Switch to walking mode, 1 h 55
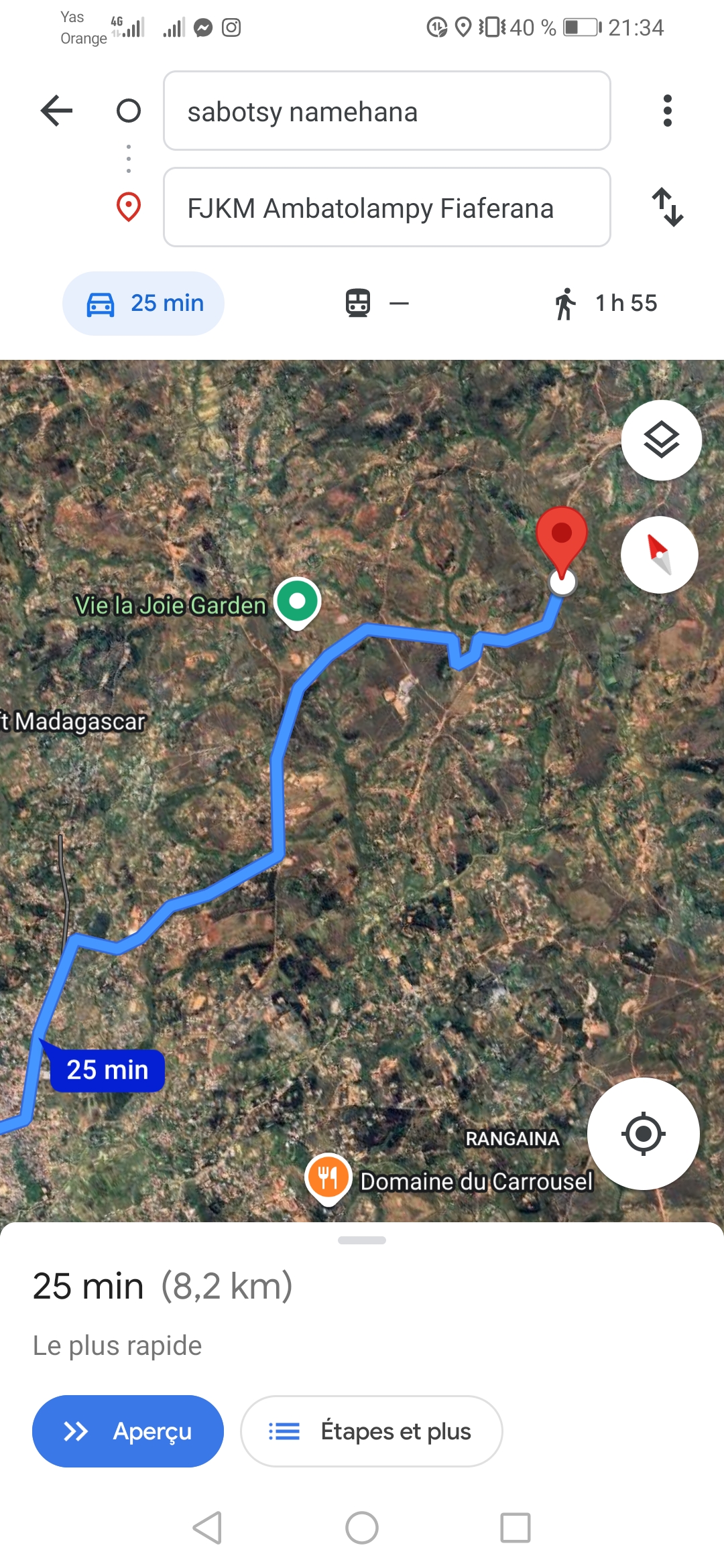724x1568 pixels. click(x=606, y=304)
